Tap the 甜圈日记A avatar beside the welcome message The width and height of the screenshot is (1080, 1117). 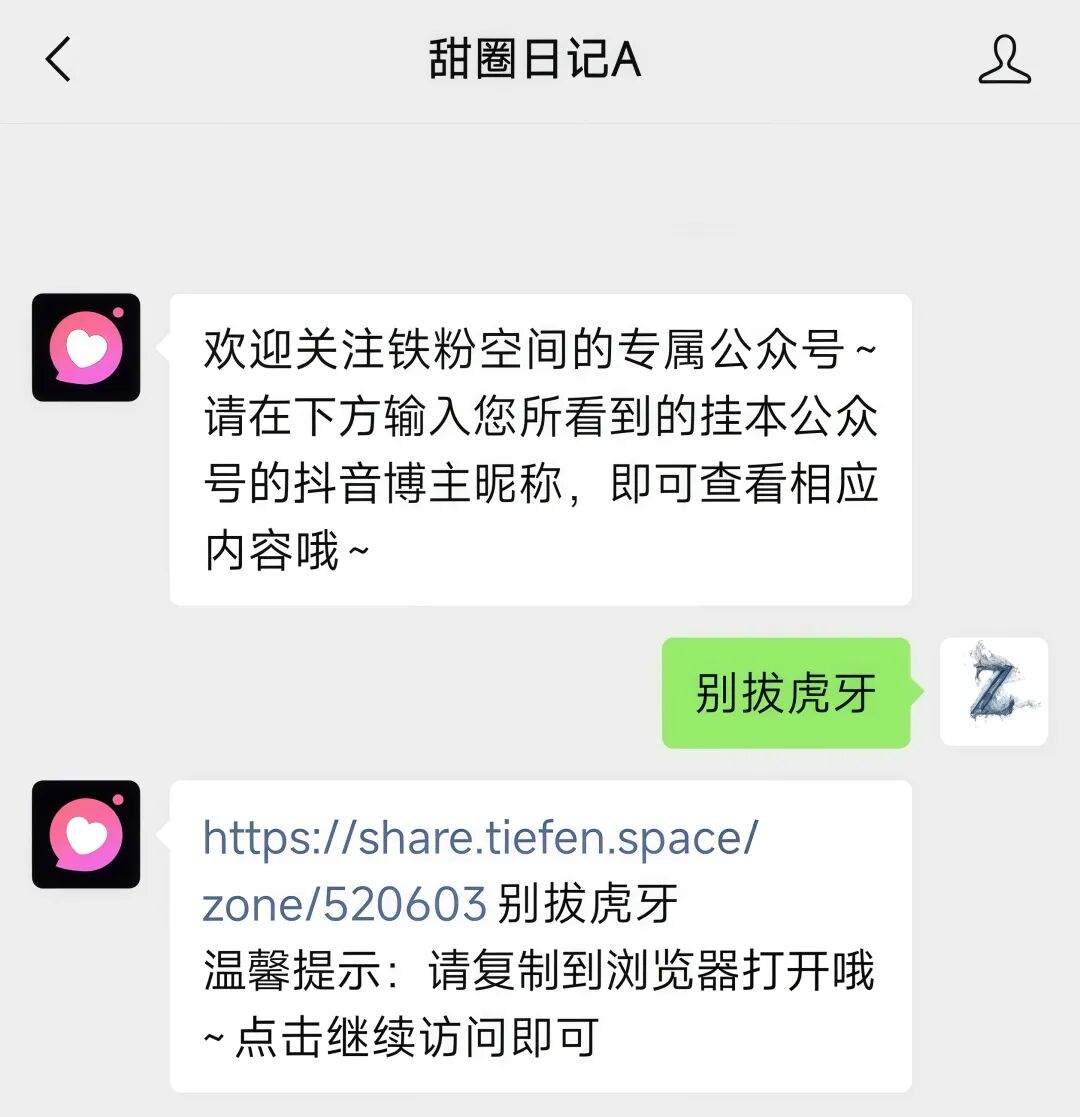pyautogui.click(x=86, y=347)
